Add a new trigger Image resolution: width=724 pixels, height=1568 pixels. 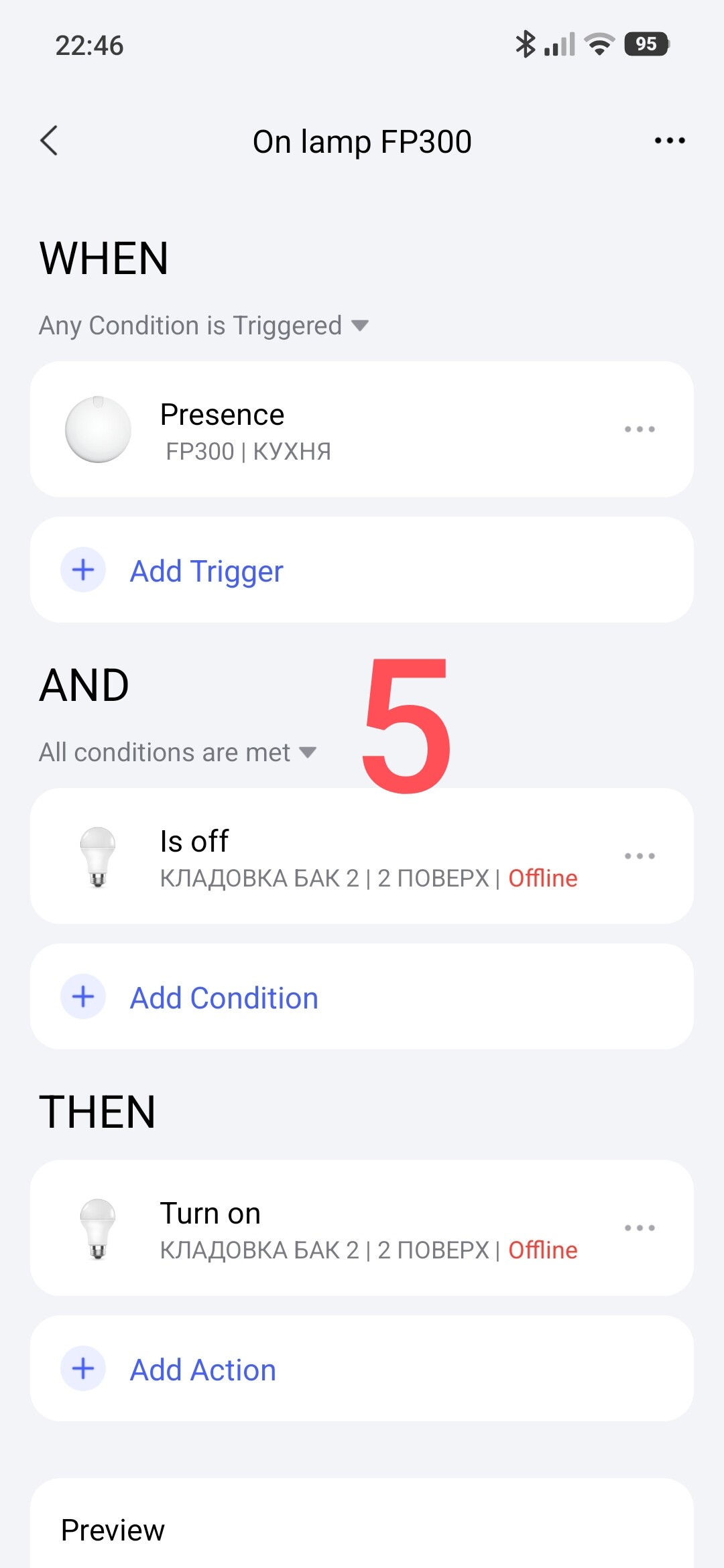[206, 571]
